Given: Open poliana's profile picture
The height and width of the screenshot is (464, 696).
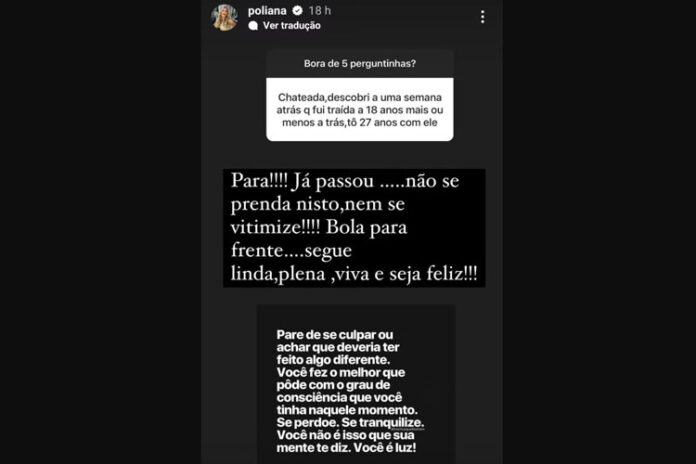Looking at the screenshot, I should pos(224,17).
